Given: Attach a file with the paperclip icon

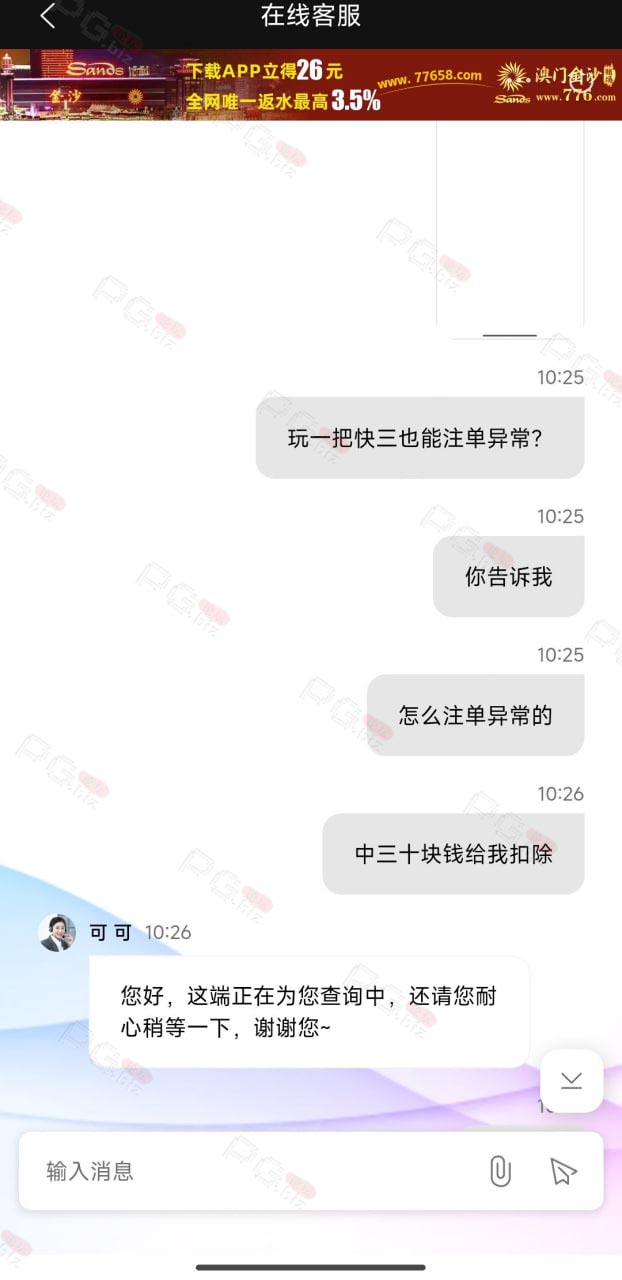Looking at the screenshot, I should coord(500,1171).
